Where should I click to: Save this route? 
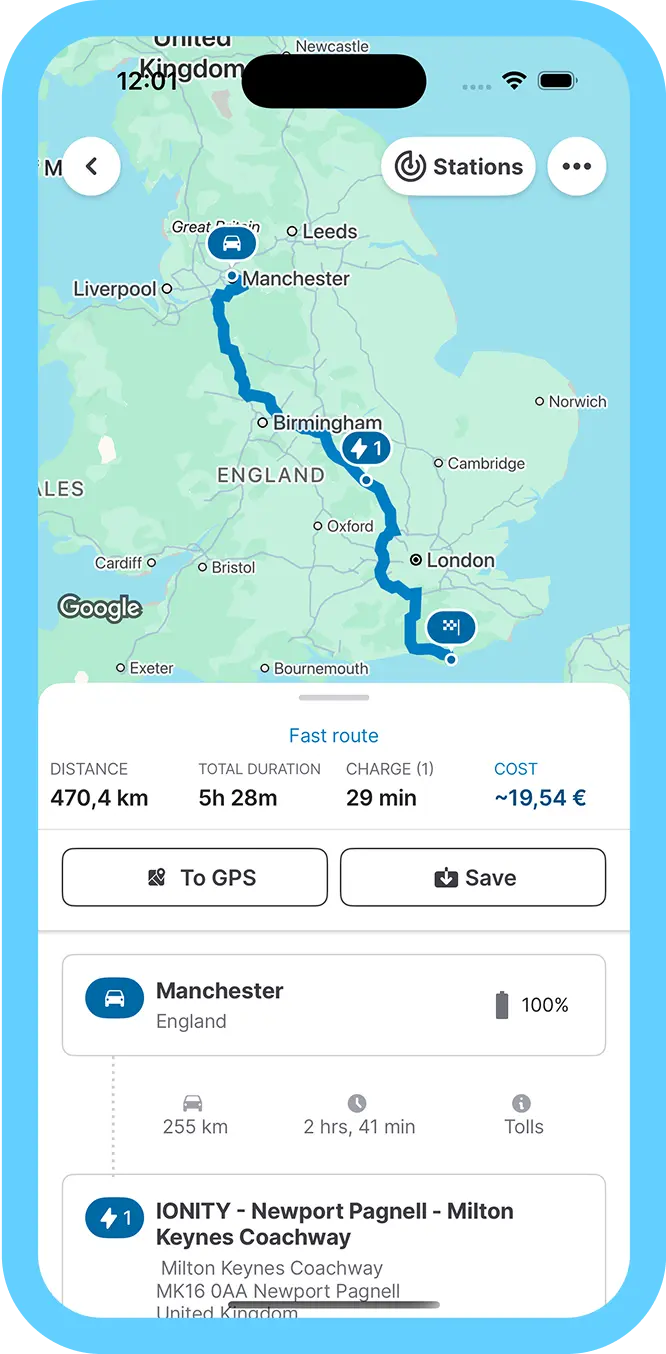tap(473, 878)
